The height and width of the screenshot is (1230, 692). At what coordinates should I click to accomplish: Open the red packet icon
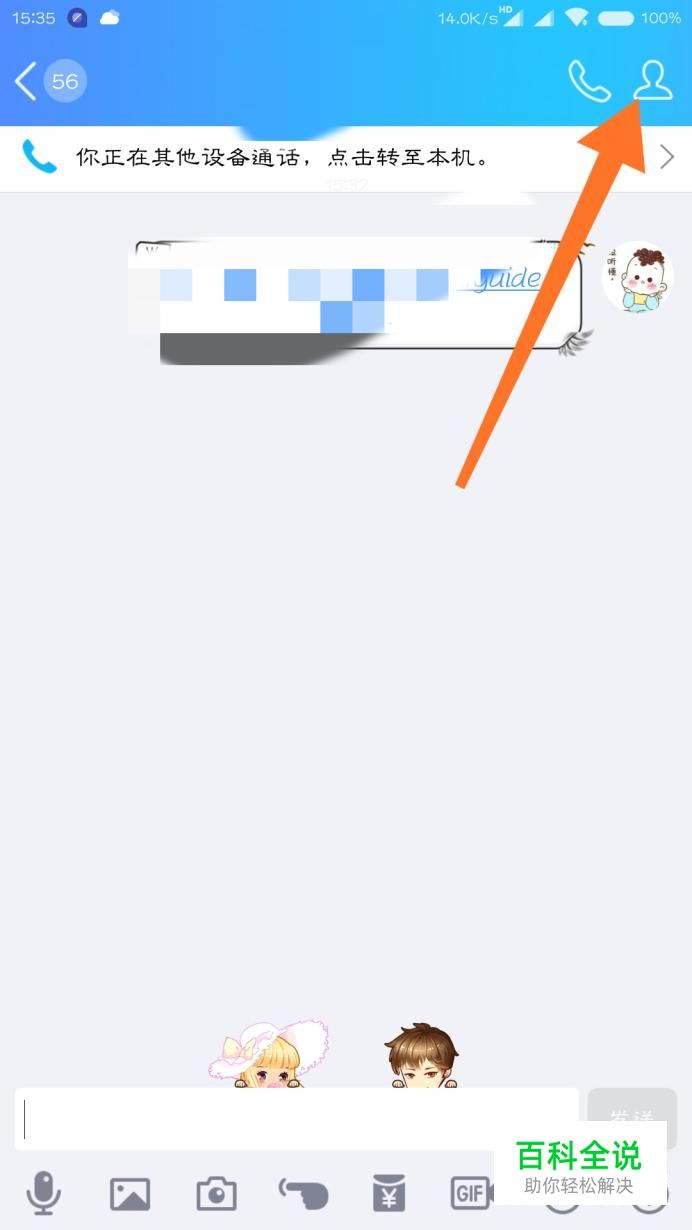tap(388, 1193)
